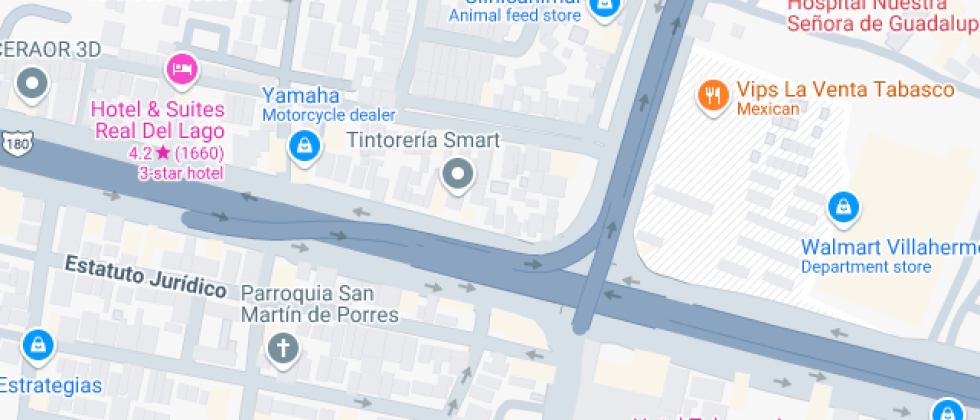The image size is (980, 420).
Task: Select the Yamaha motorcycle dealer pin
Action: tap(302, 147)
